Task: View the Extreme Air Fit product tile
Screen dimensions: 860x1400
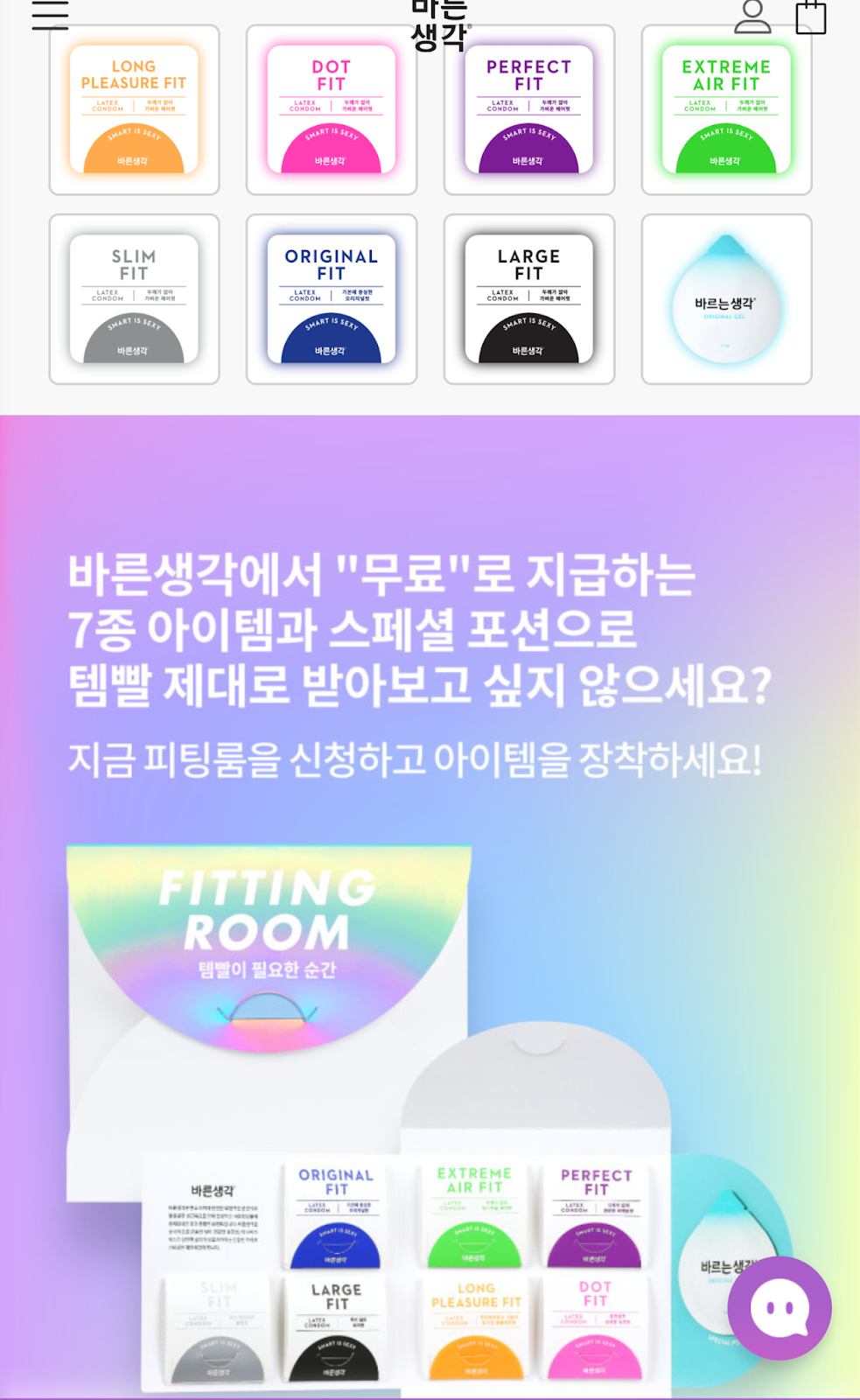Action: [726, 110]
